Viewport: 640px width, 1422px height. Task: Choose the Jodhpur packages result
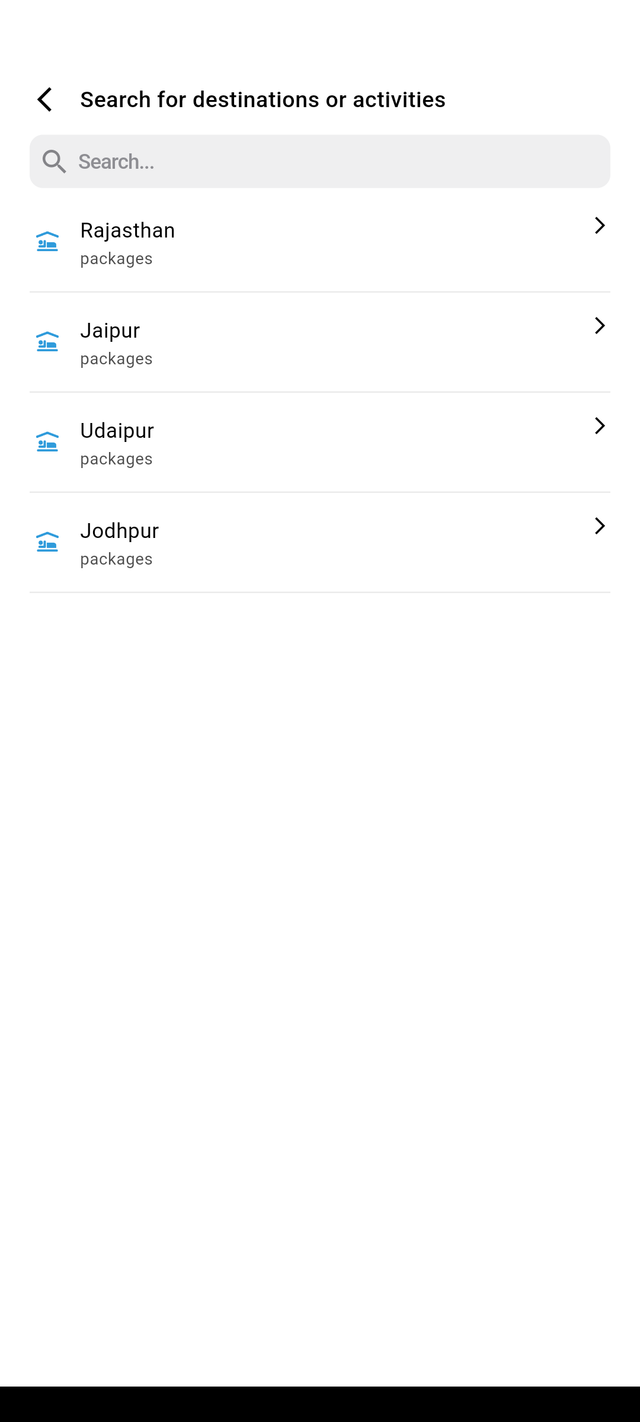click(320, 543)
